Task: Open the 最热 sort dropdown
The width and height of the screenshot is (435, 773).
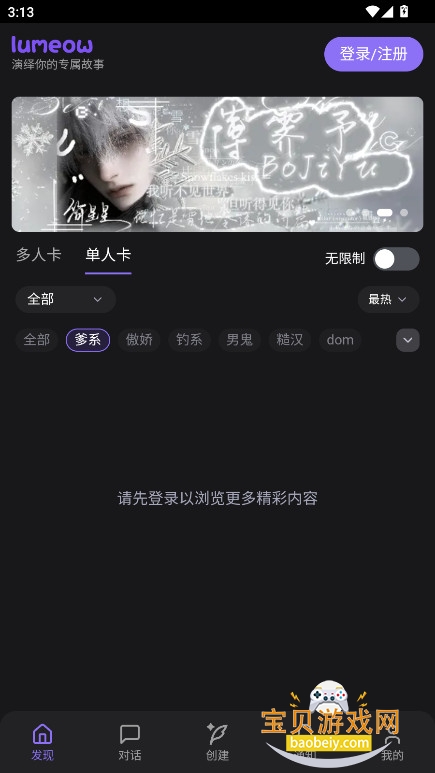Action: pyautogui.click(x=389, y=299)
